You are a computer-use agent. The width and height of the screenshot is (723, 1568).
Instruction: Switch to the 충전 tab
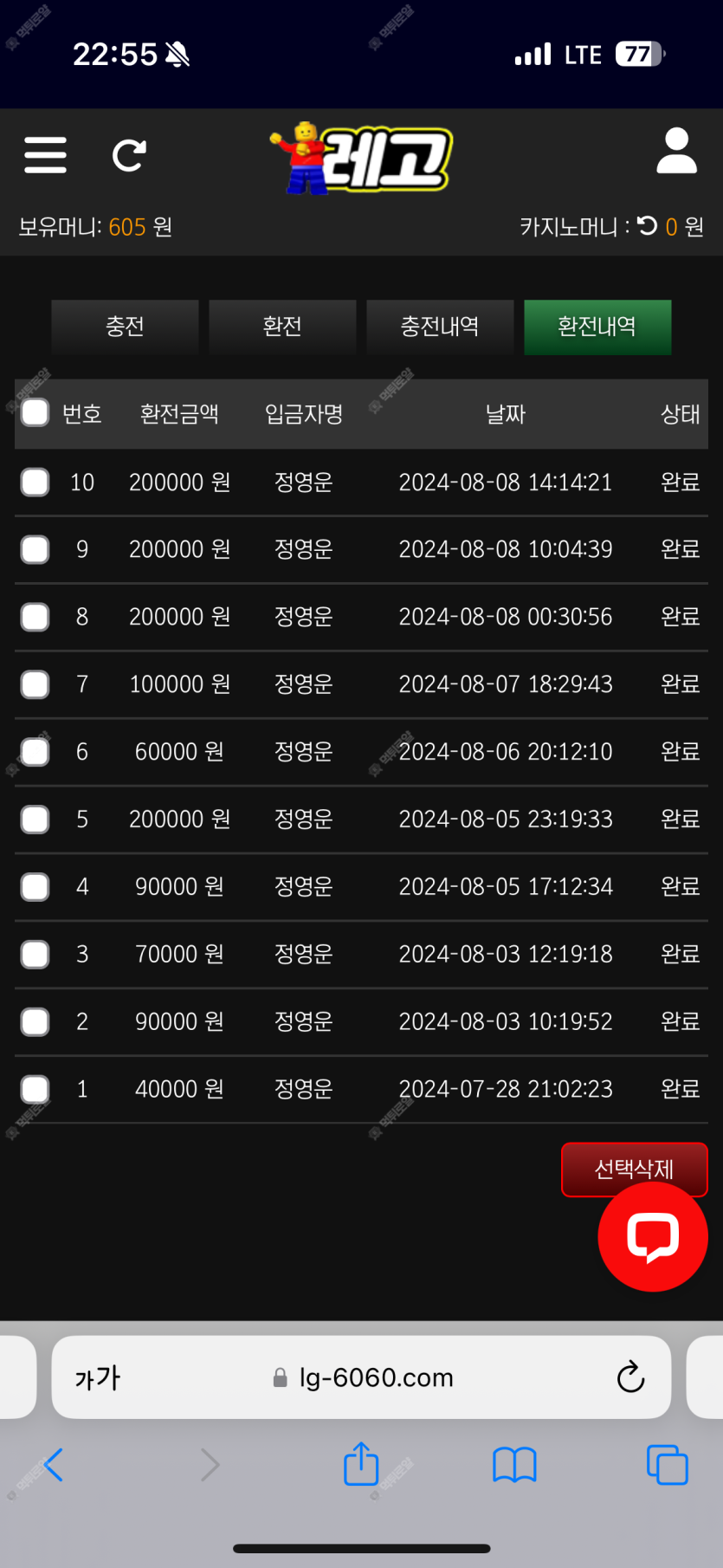pos(125,327)
